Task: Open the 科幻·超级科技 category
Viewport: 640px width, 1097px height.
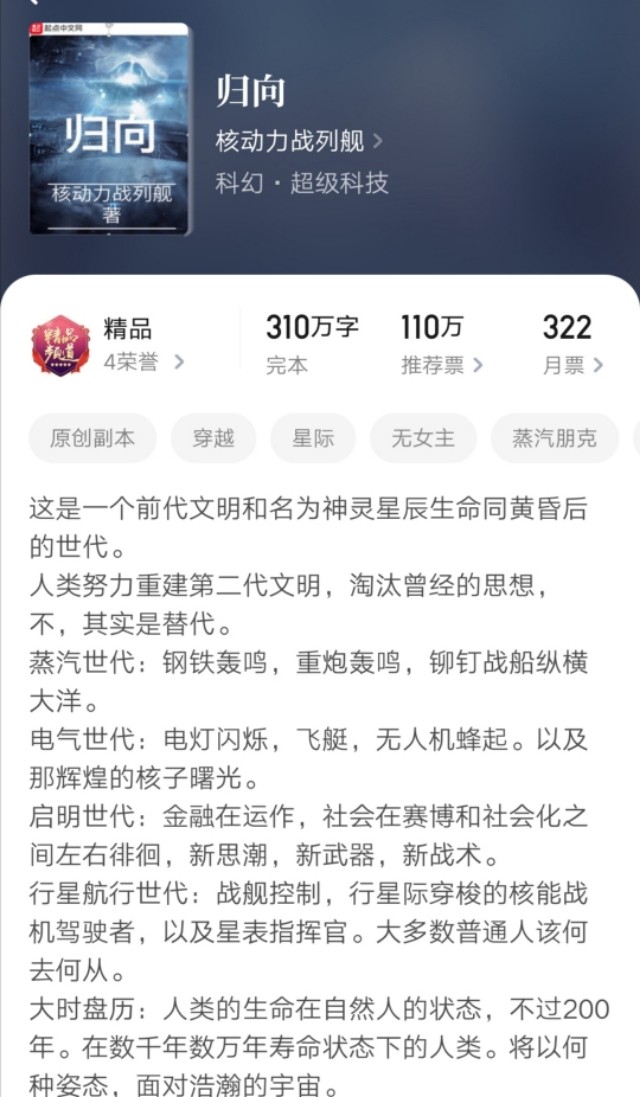Action: (x=301, y=183)
